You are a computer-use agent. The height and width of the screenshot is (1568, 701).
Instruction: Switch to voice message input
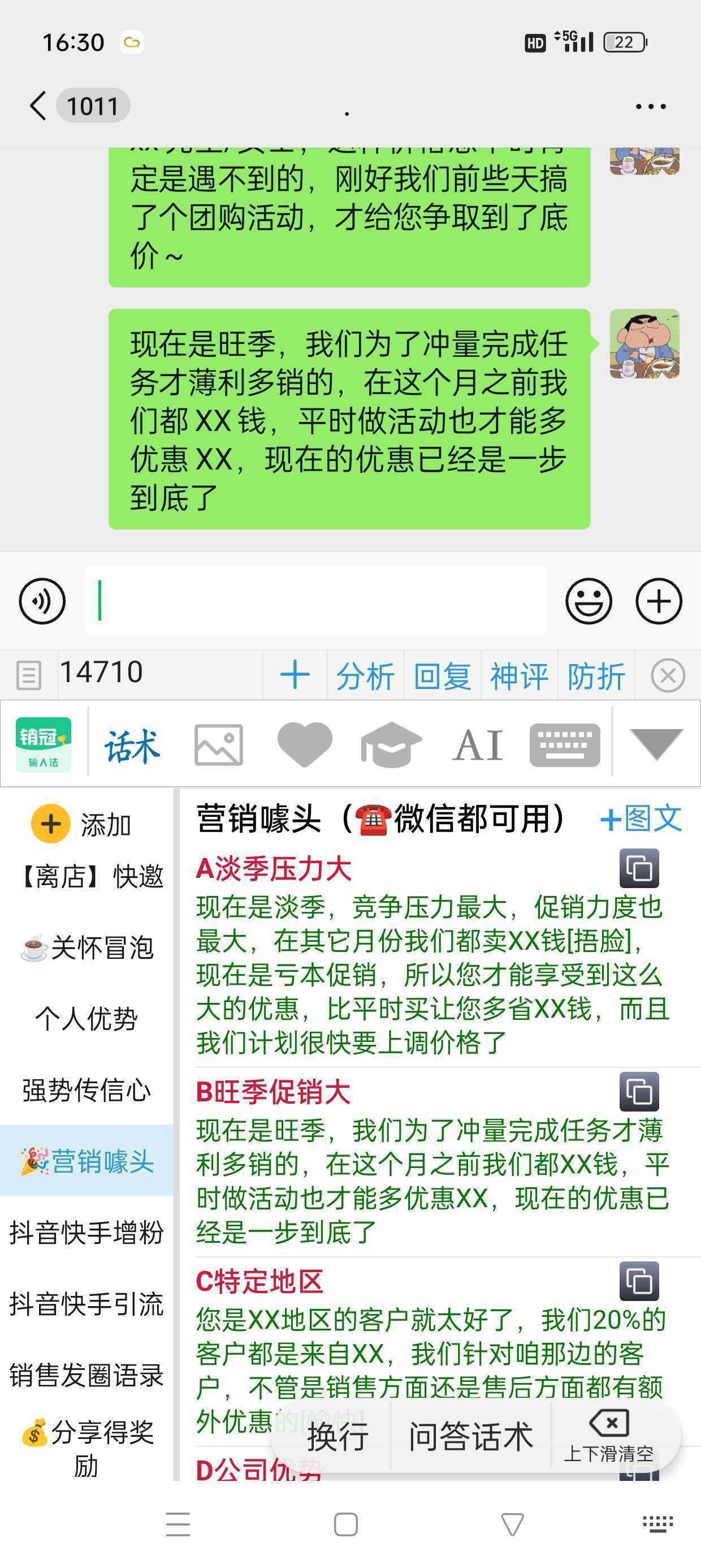tap(42, 601)
